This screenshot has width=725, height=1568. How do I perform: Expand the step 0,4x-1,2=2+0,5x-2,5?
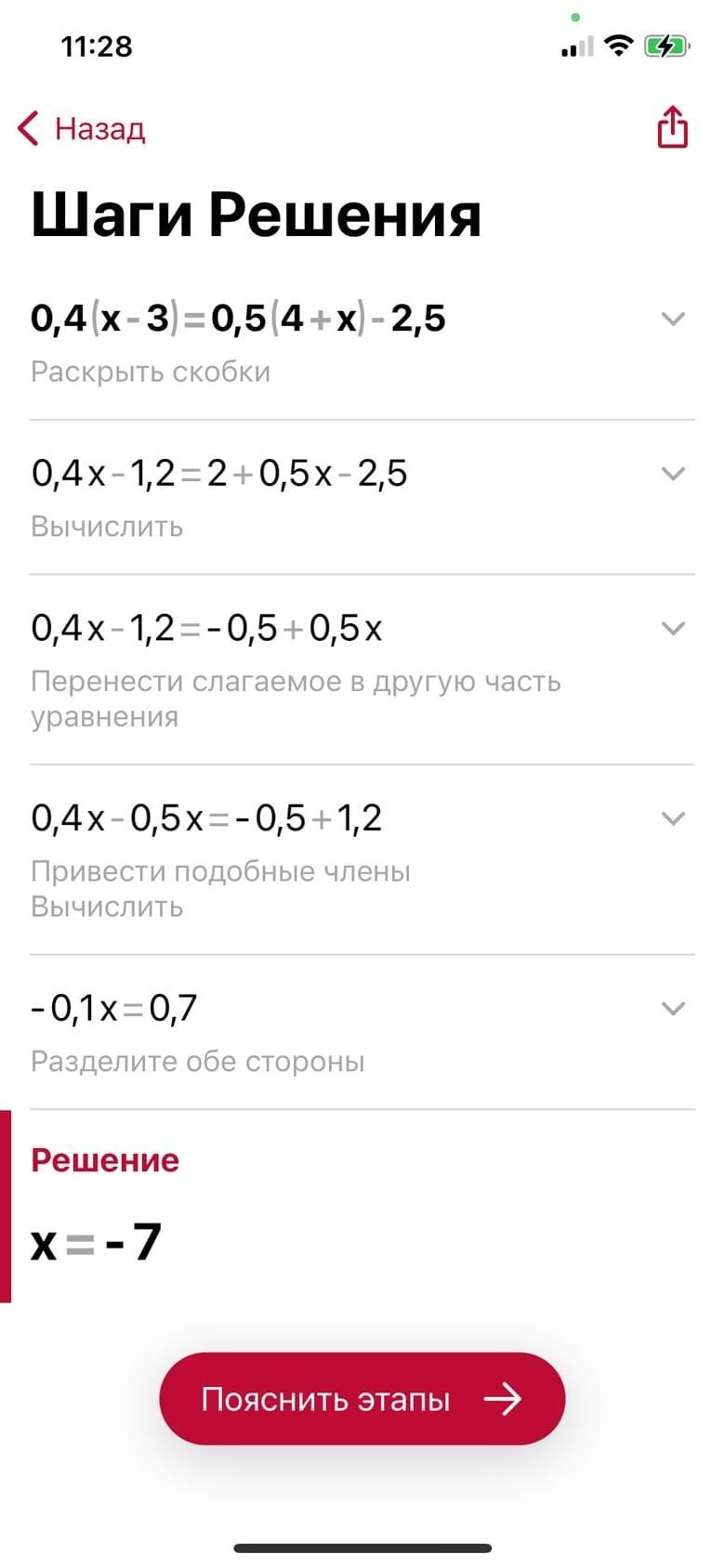[x=672, y=474]
